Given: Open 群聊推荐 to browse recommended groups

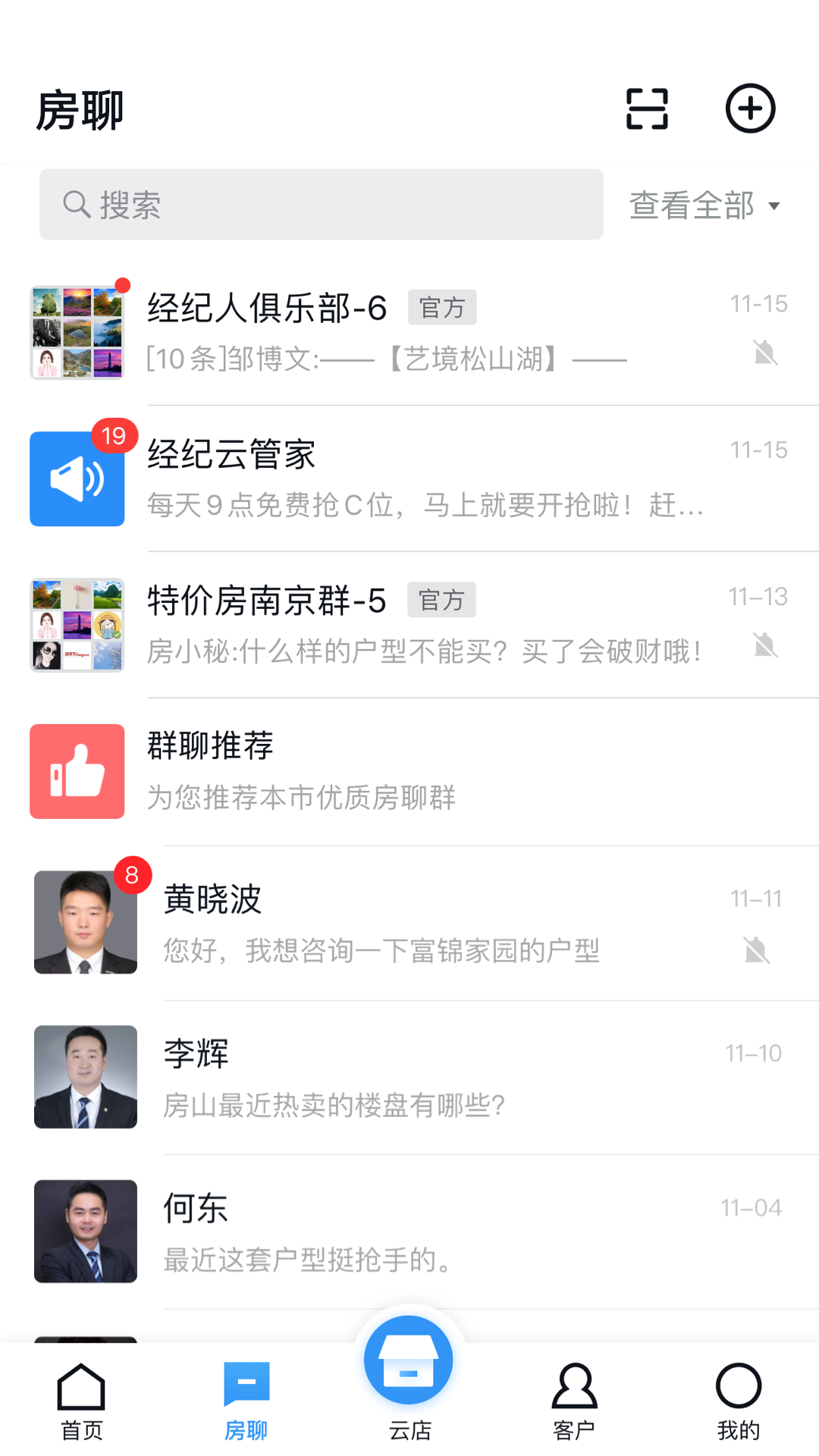Looking at the screenshot, I should (x=409, y=770).
